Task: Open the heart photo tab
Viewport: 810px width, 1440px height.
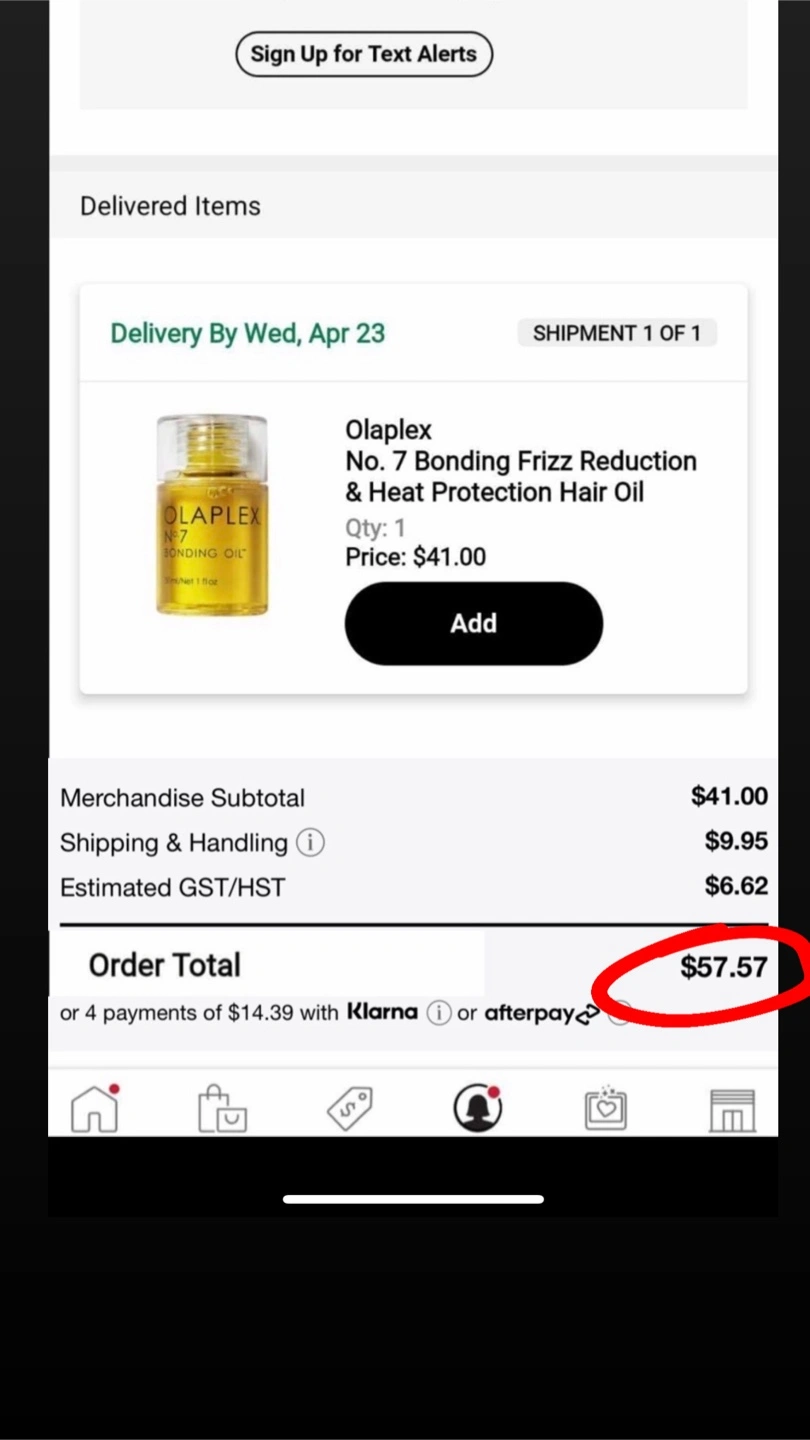Action: point(605,1109)
